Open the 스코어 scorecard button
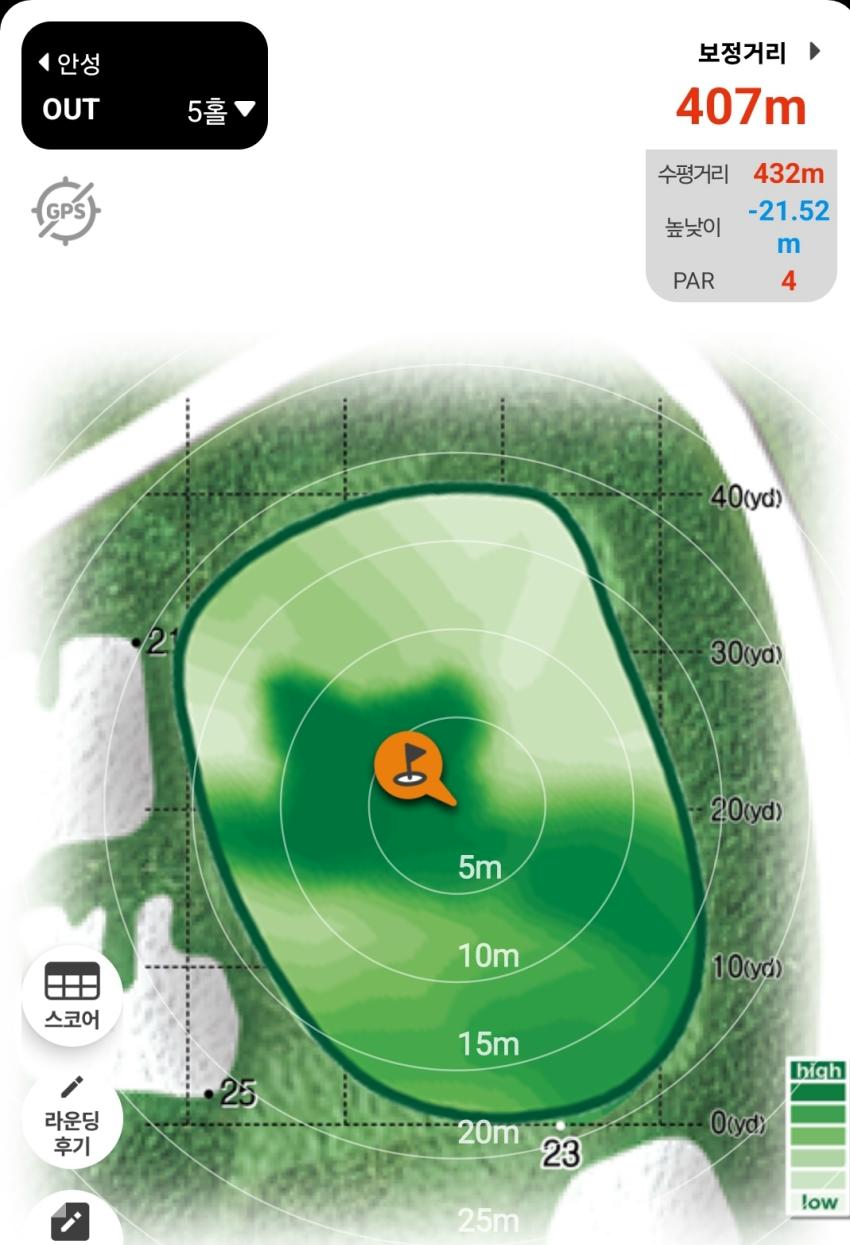 [x=71, y=995]
